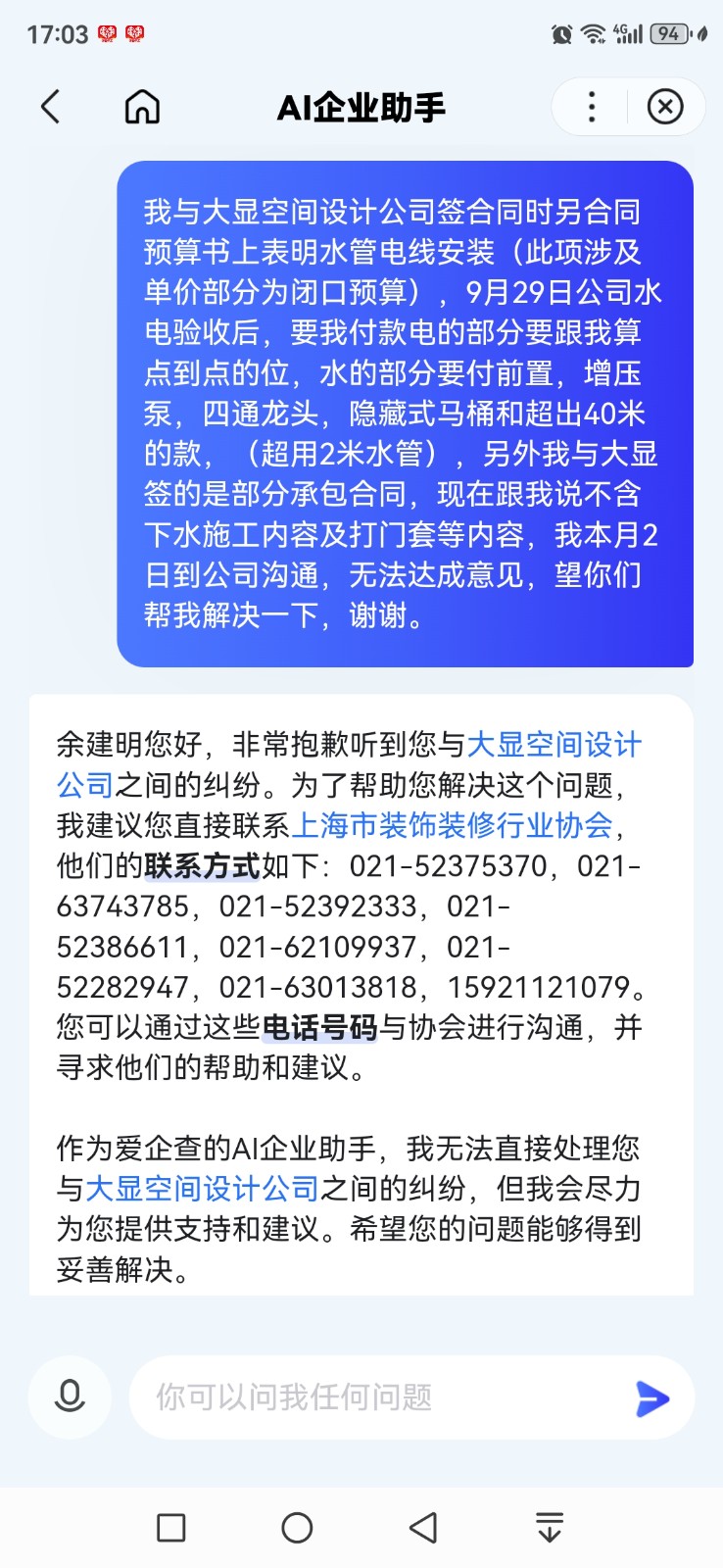Screen dimensions: 723x1568
Task: Open the three-dot more options menu
Action: (591, 107)
